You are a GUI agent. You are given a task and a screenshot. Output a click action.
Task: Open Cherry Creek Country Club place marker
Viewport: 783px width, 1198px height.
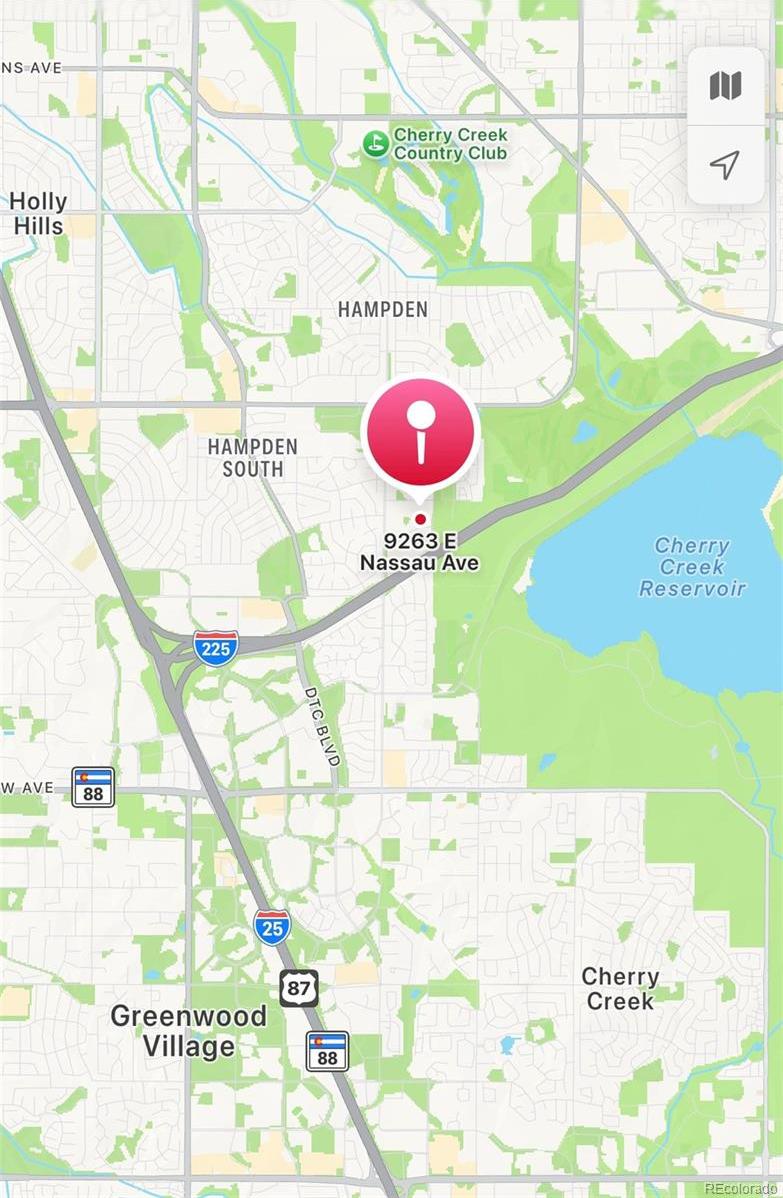pos(376,144)
